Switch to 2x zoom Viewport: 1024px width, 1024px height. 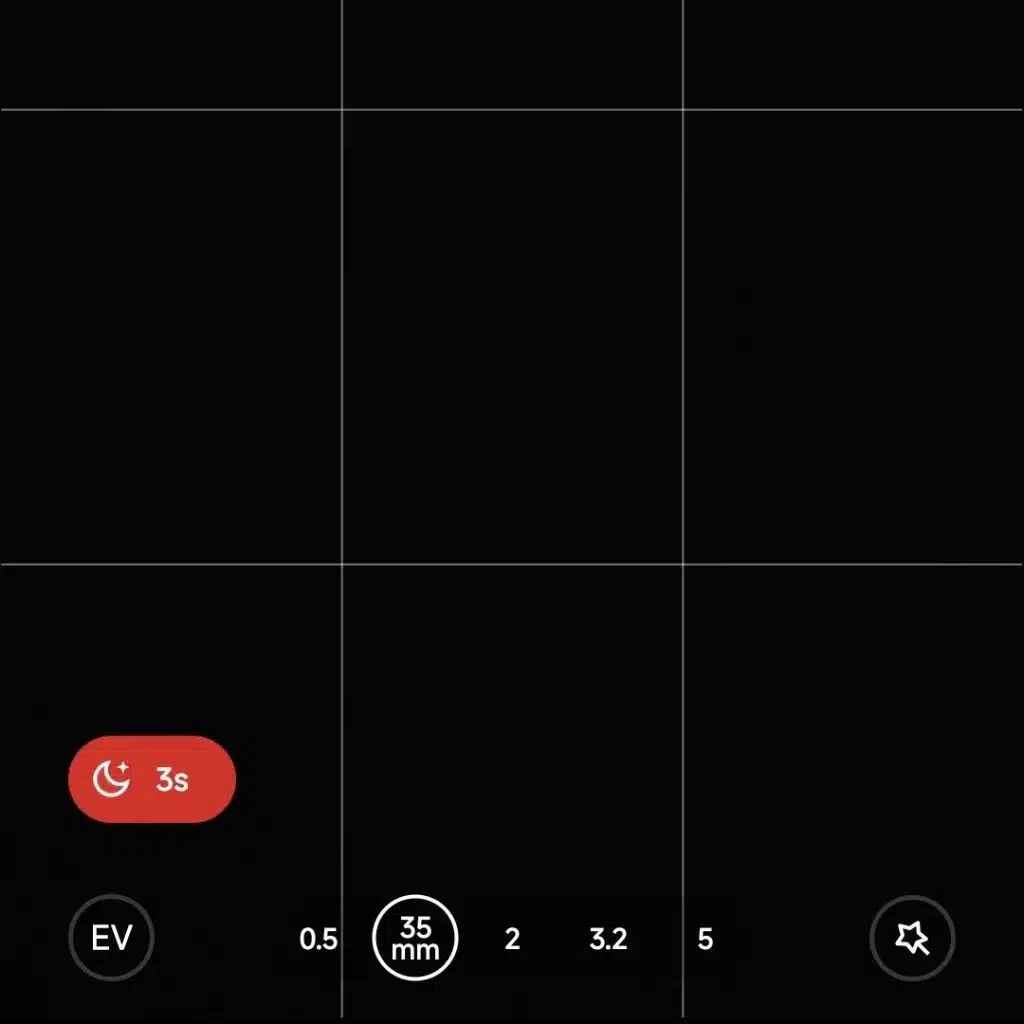(512, 940)
